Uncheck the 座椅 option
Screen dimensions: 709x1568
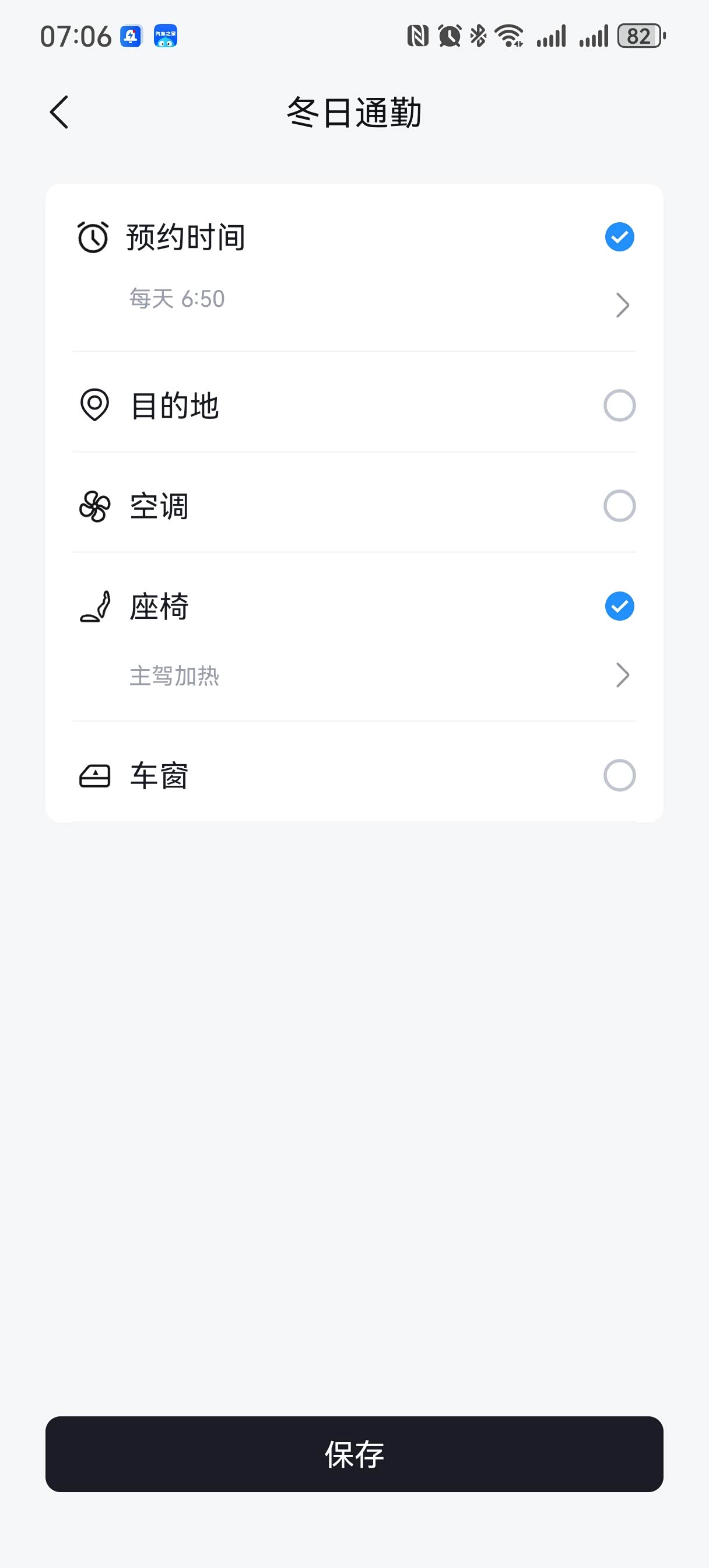[x=619, y=606]
